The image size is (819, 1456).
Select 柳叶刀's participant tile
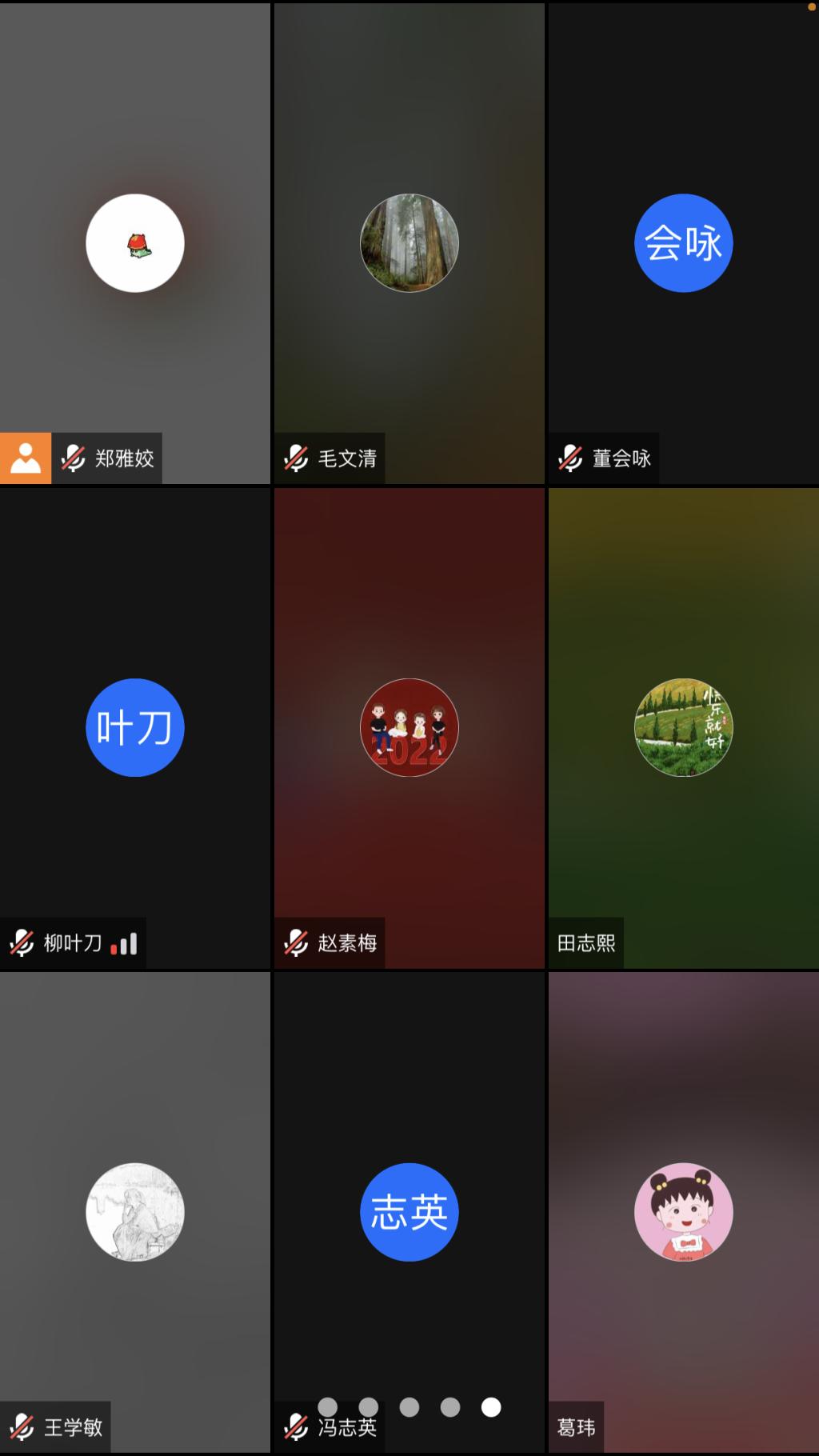click(x=134, y=727)
